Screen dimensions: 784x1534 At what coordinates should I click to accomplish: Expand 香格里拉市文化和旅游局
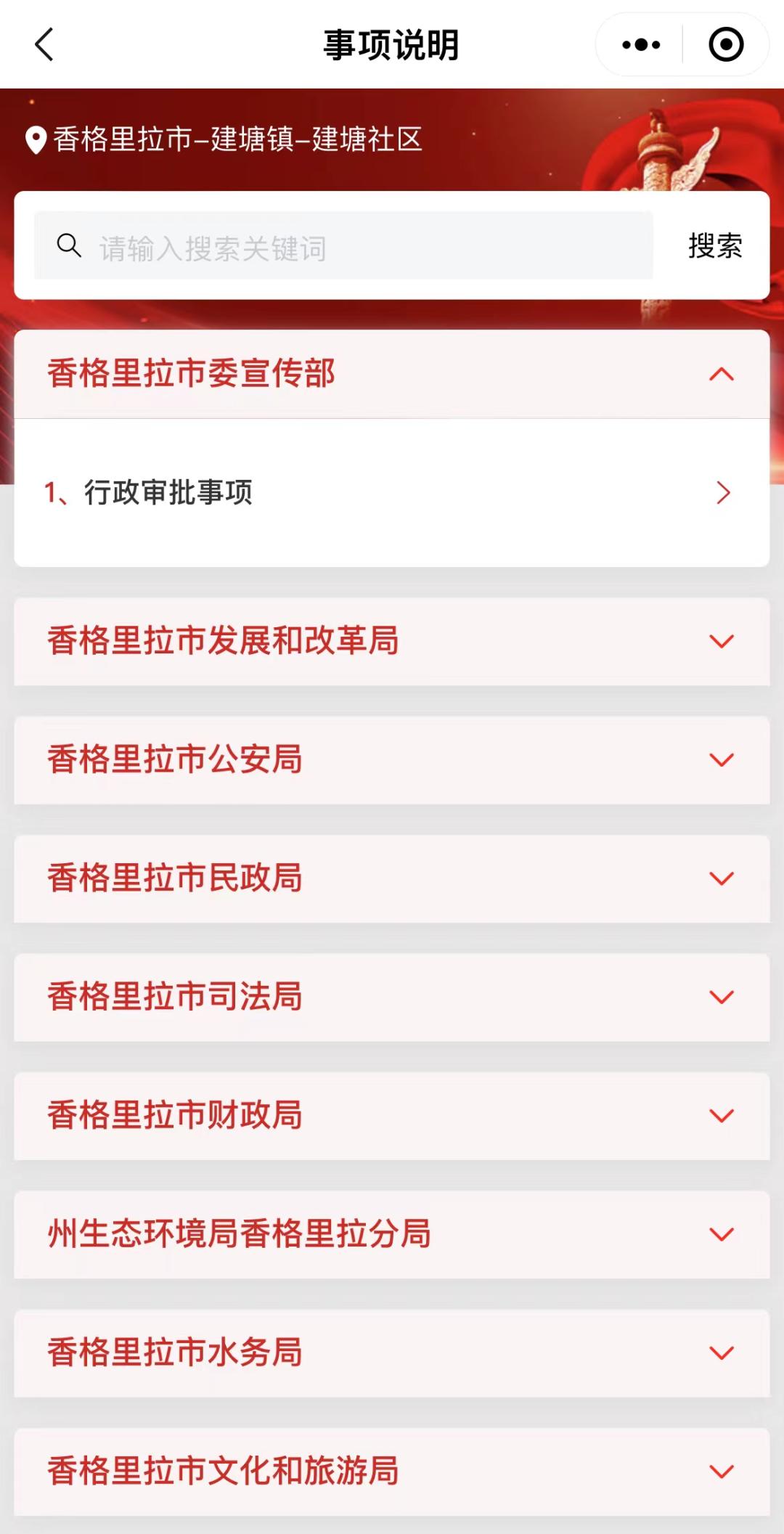(x=391, y=1472)
